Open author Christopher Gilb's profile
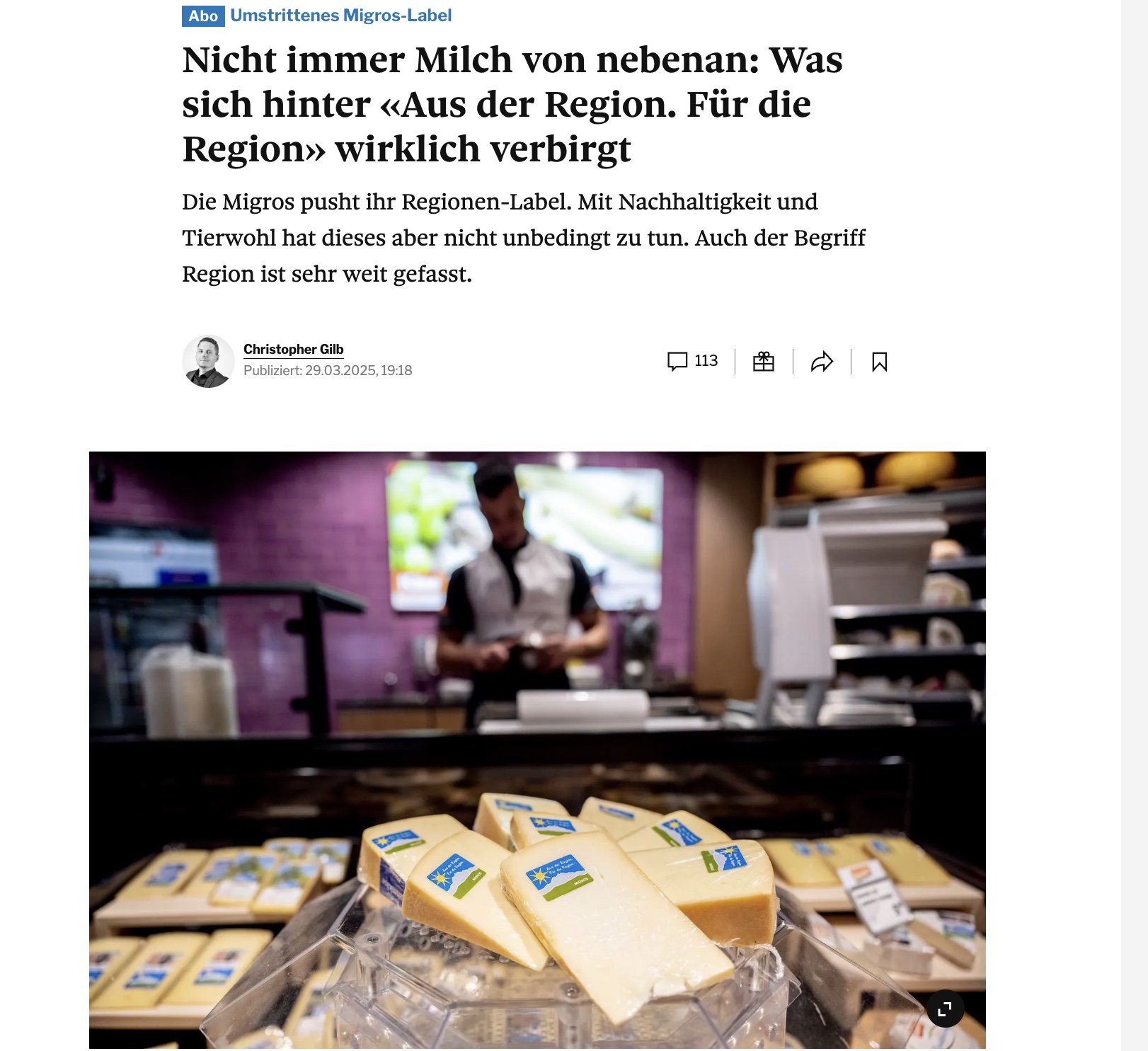 tap(293, 349)
